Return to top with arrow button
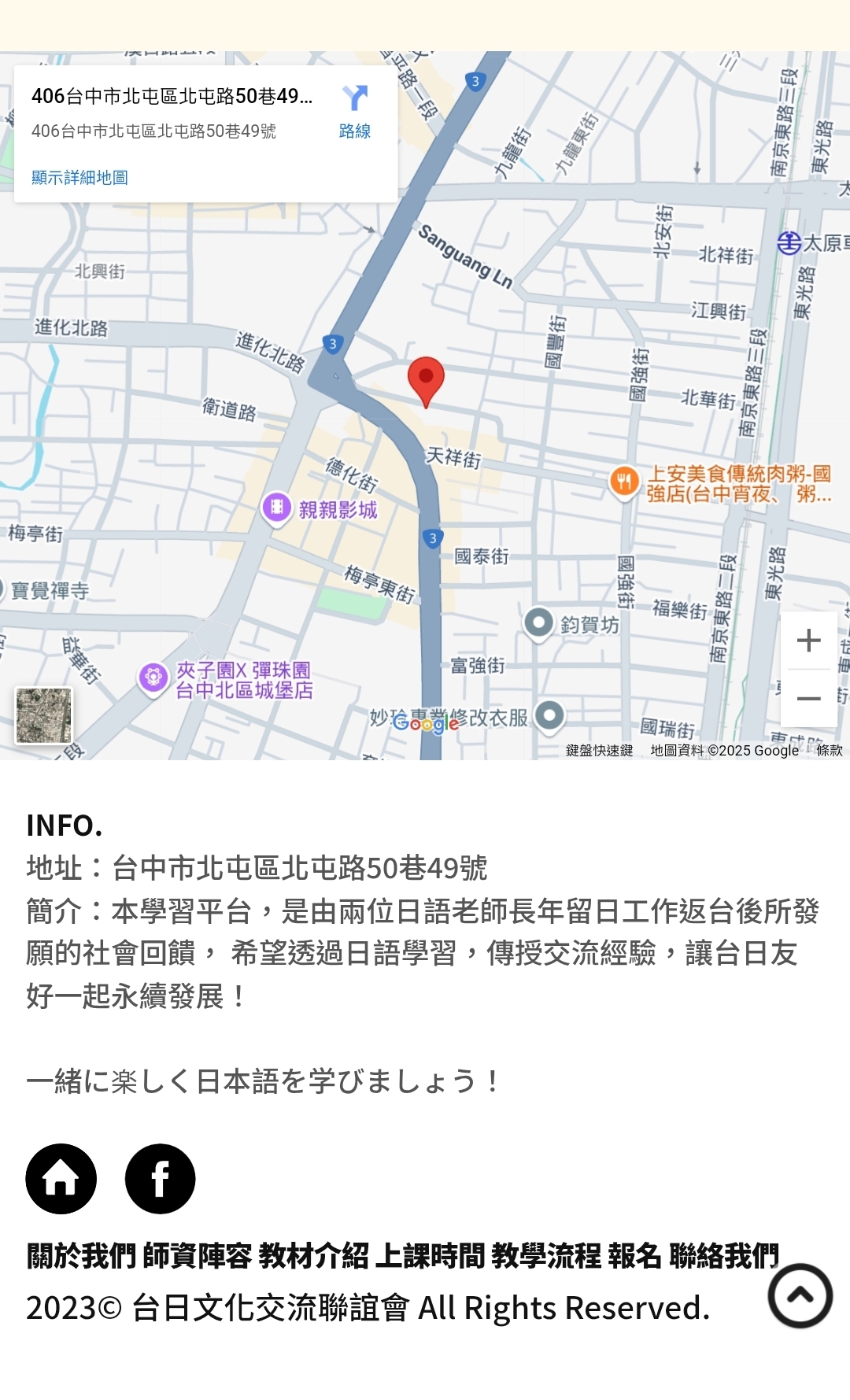 [800, 1295]
